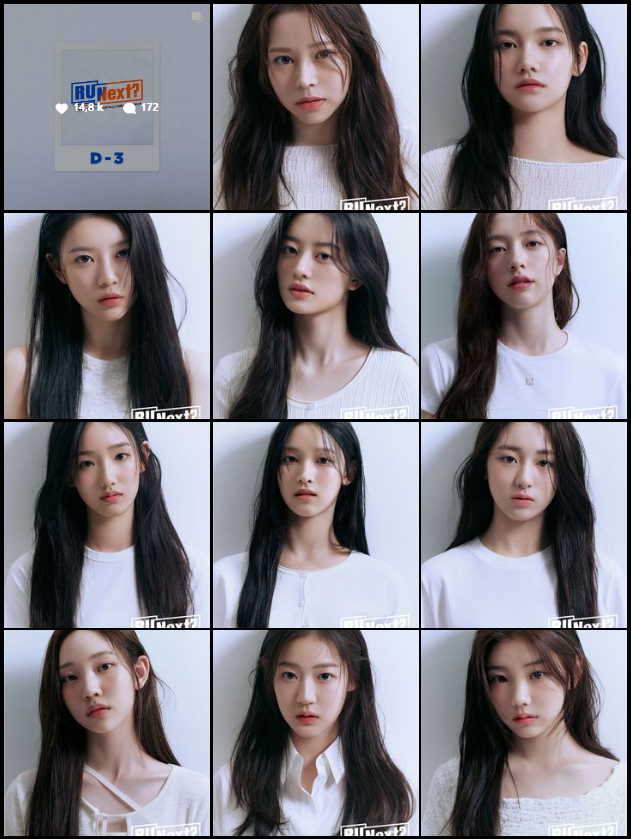Open the portrait with the crisscross strap top
Viewport: 631px width, 839px height.
pos(107,733)
